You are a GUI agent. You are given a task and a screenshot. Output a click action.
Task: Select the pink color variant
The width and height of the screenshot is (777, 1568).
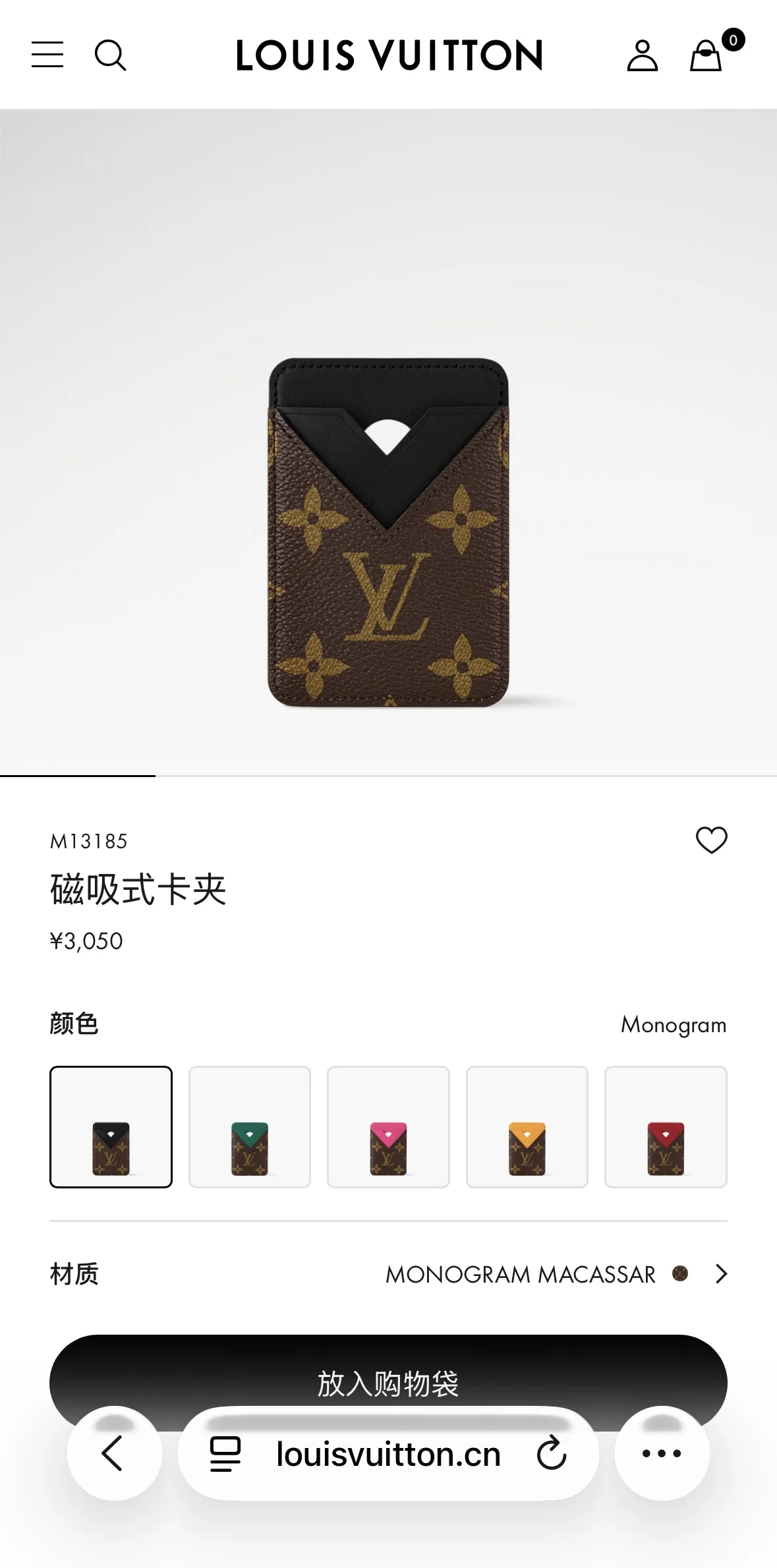click(388, 1126)
